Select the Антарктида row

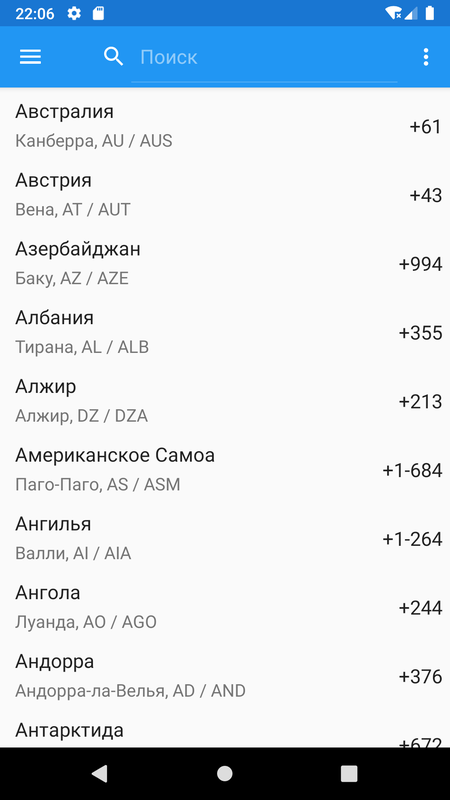click(x=225, y=730)
